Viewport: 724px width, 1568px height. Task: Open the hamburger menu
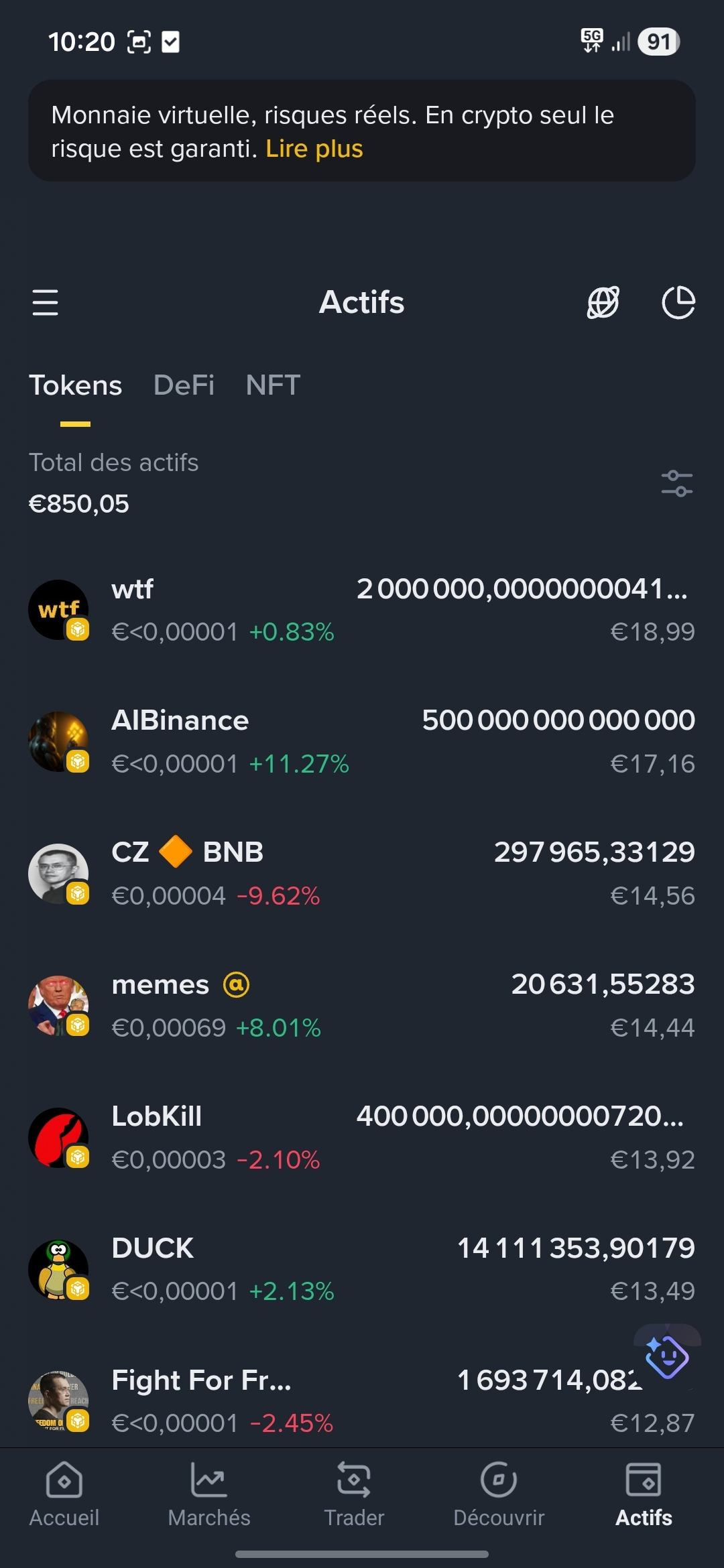tap(45, 302)
